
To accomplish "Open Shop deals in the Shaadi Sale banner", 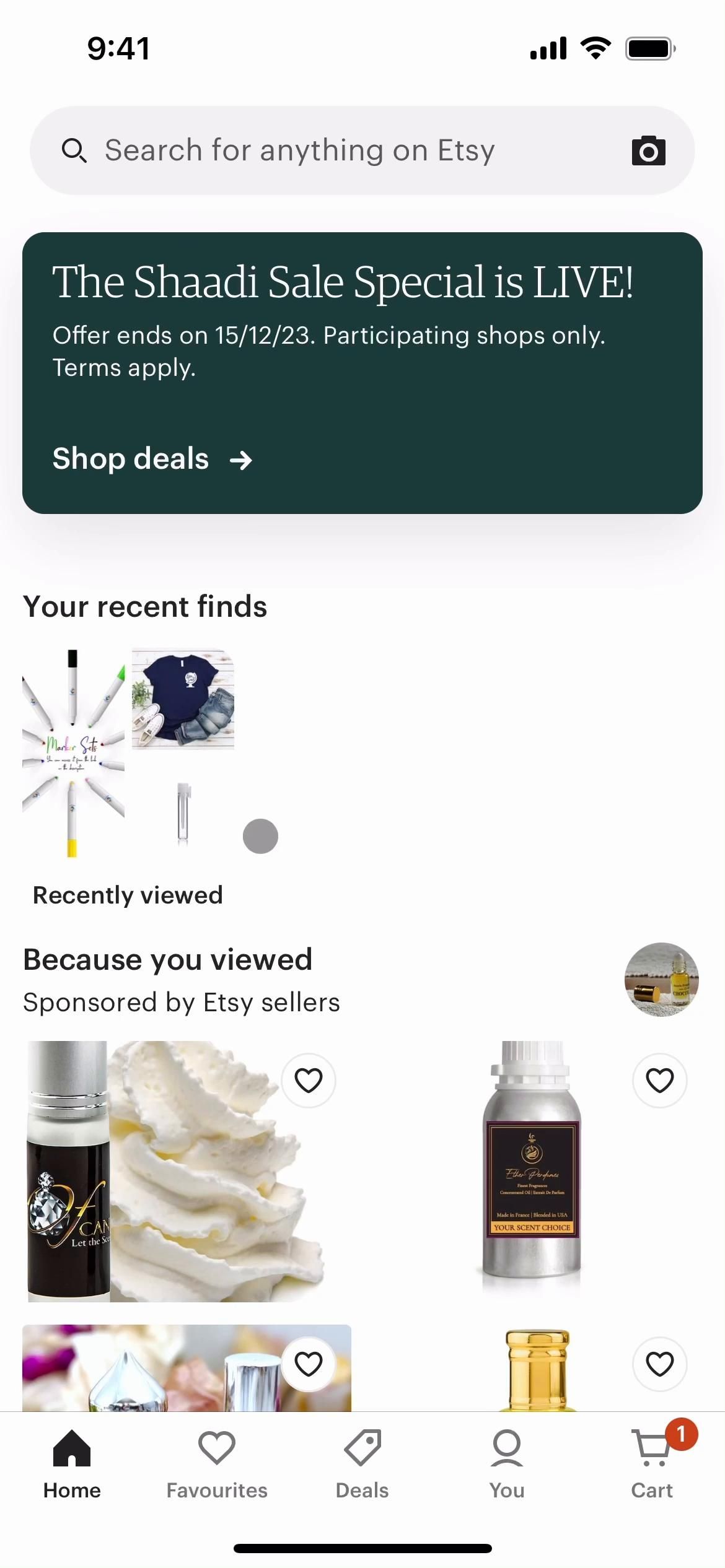I will (152, 460).
